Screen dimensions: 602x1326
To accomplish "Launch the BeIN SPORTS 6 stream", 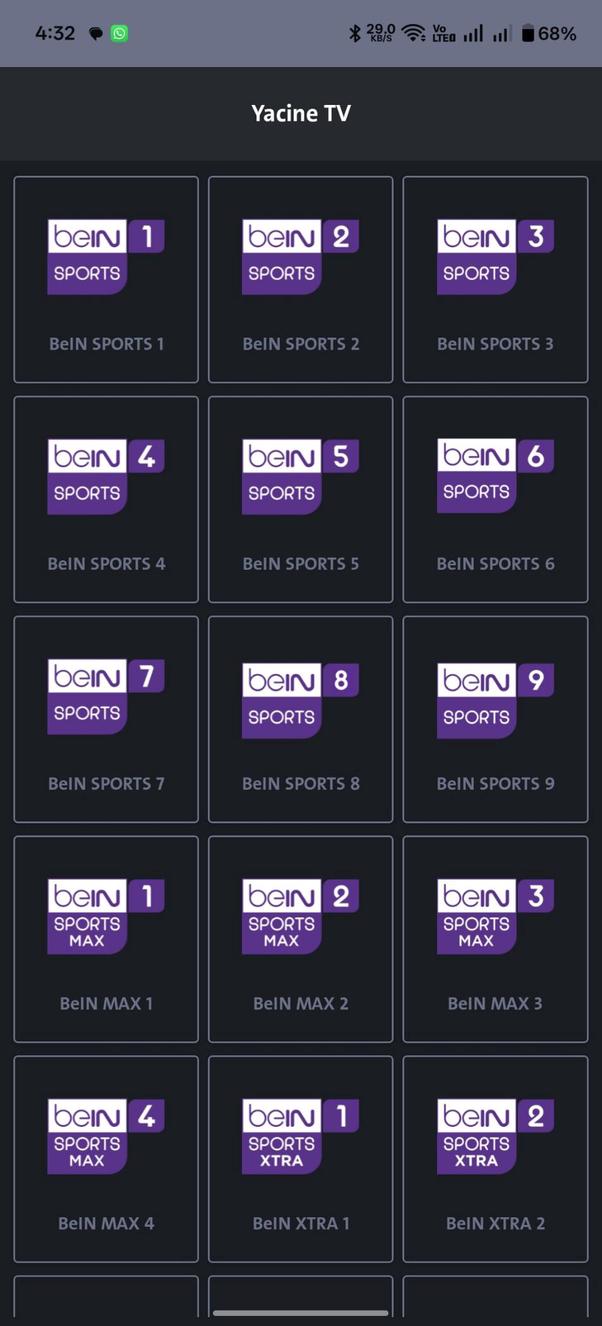I will tap(495, 499).
